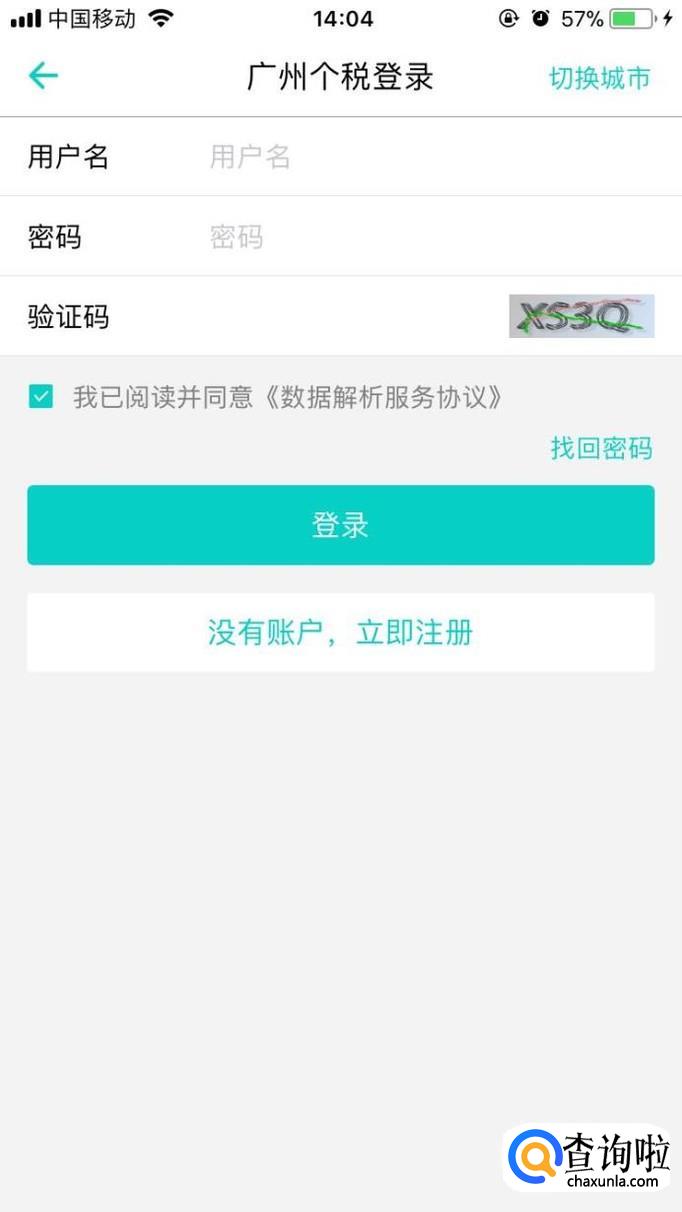The height and width of the screenshot is (1212, 682).
Task: Refresh the XS3Q captcha image
Action: point(581,316)
